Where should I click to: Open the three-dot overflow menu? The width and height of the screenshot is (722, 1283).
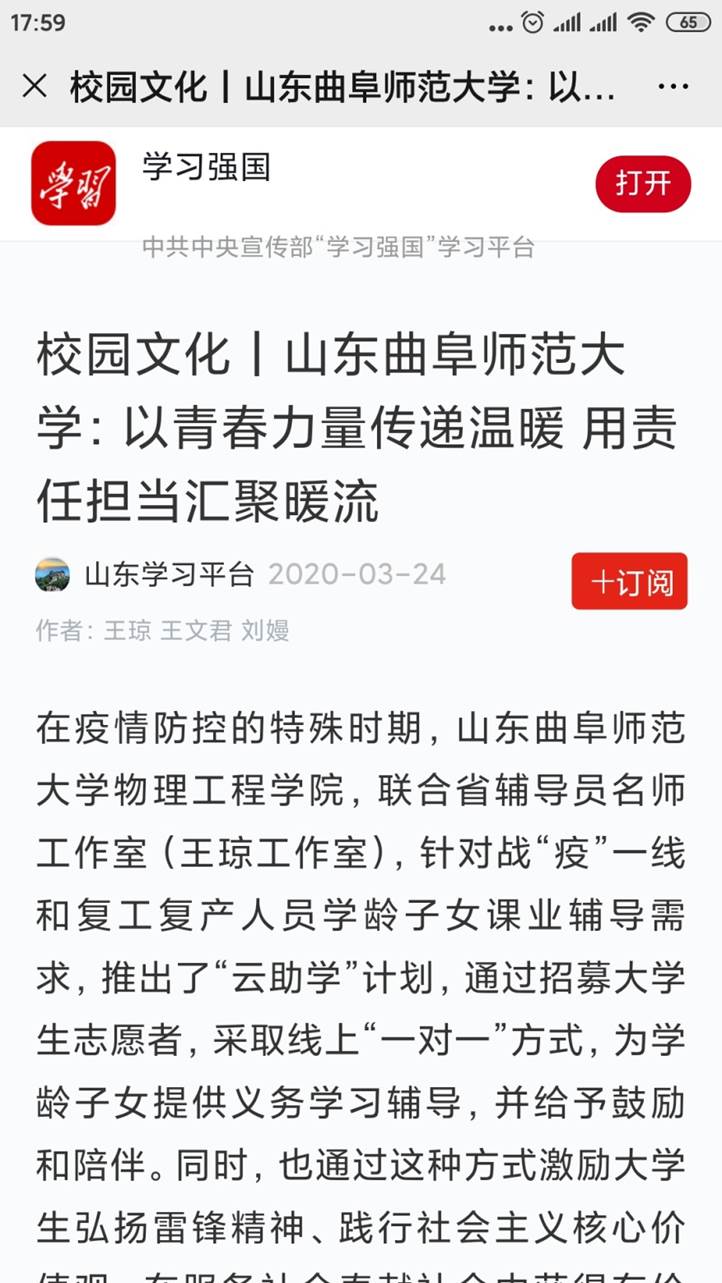click(673, 87)
